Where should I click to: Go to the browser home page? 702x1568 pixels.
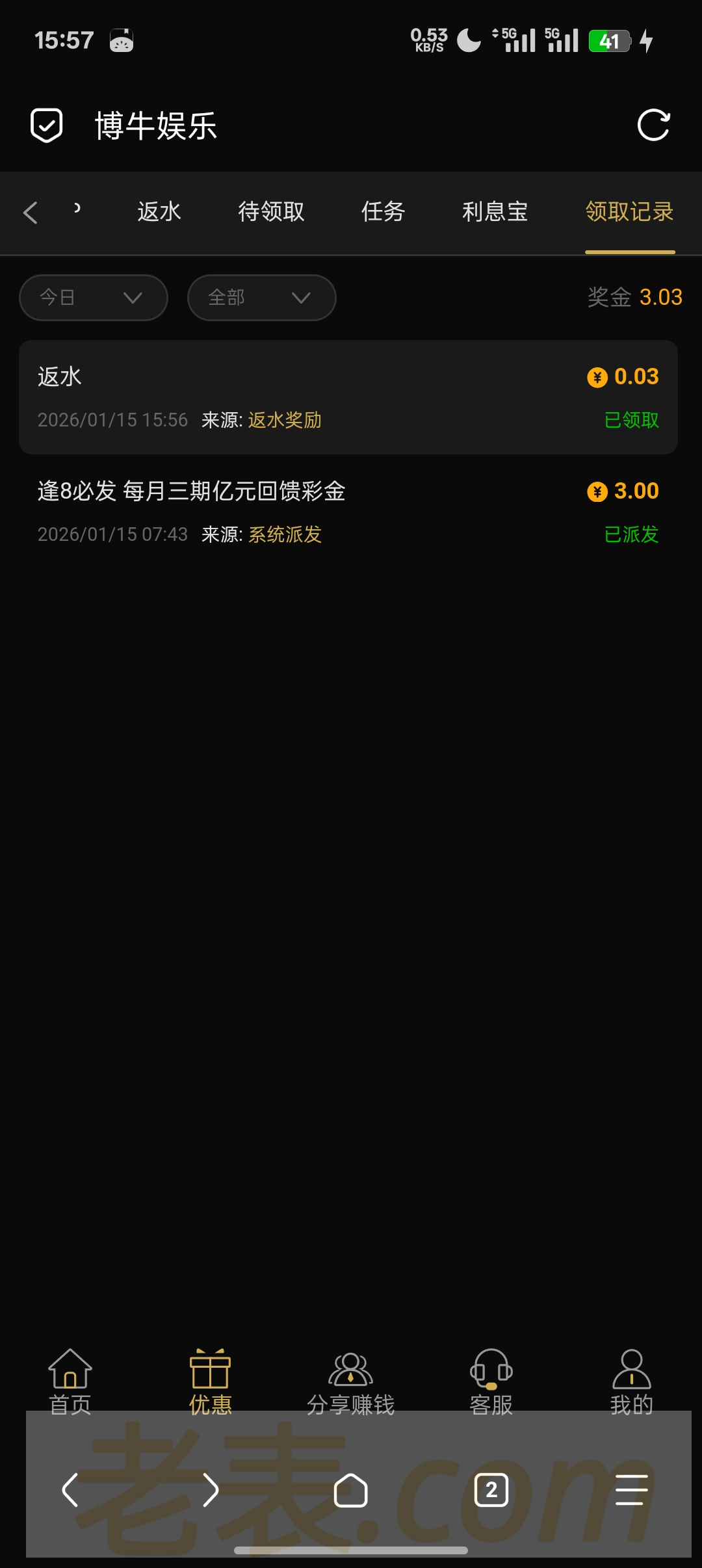[x=351, y=1490]
